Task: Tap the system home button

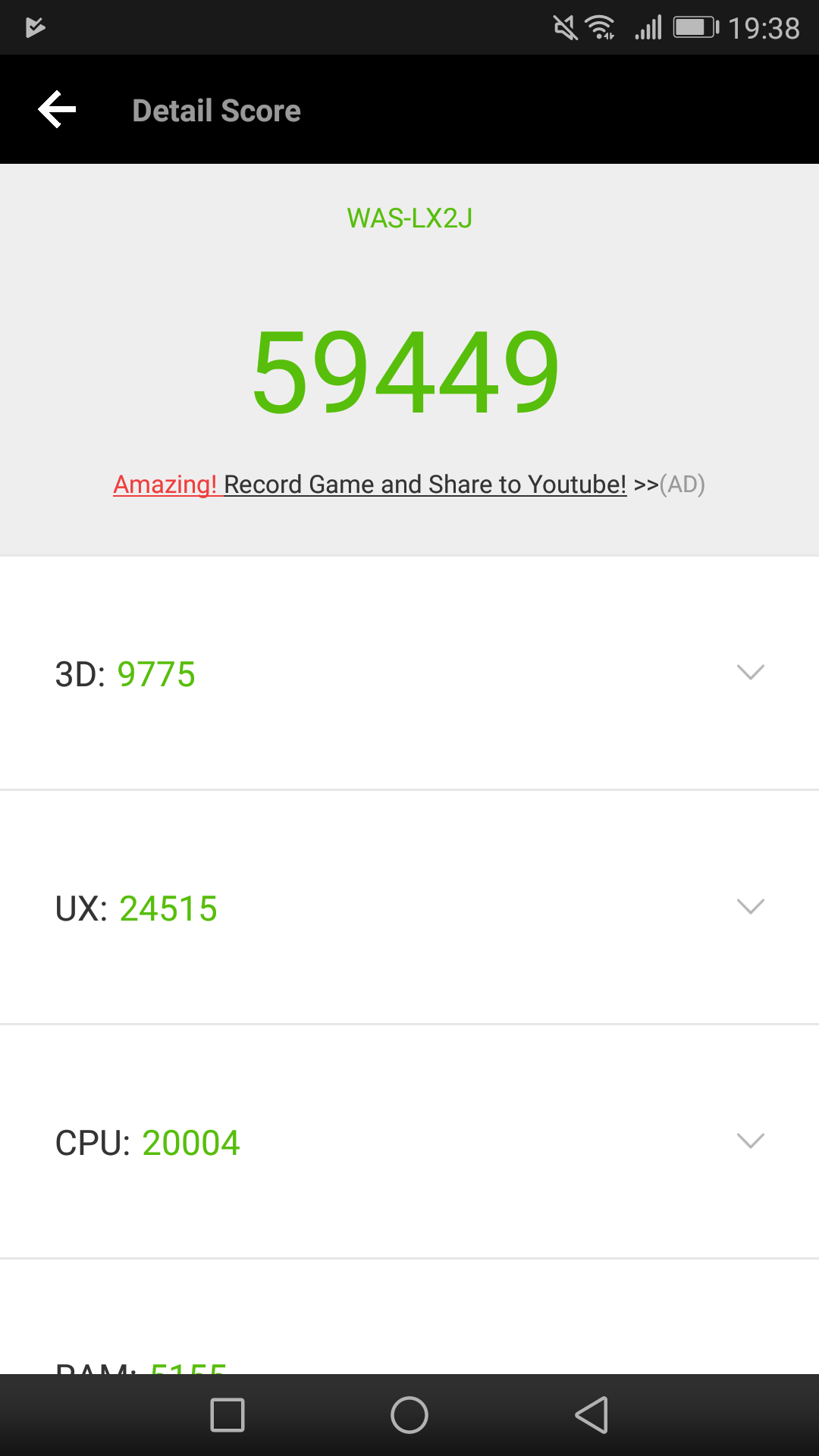Action: [409, 1415]
